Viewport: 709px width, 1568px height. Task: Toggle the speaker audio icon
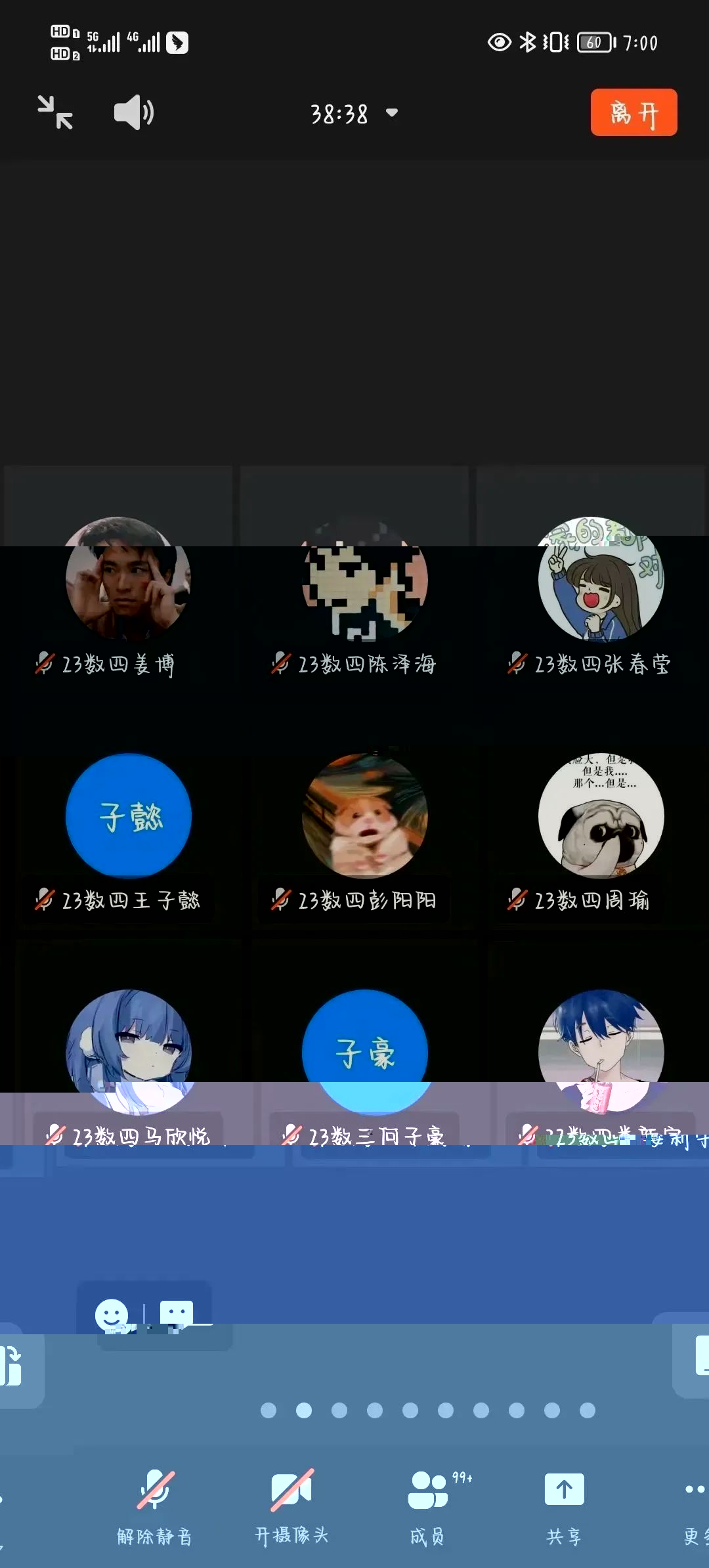pos(133,112)
